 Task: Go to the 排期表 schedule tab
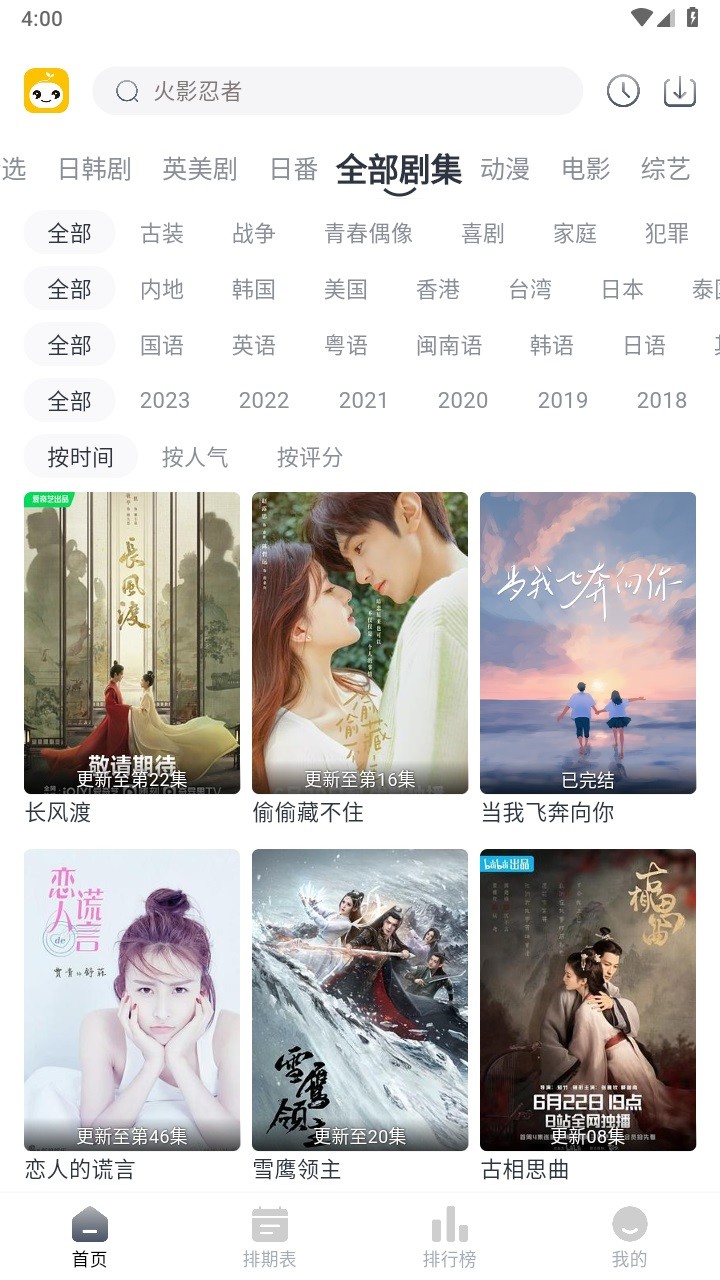270,1237
